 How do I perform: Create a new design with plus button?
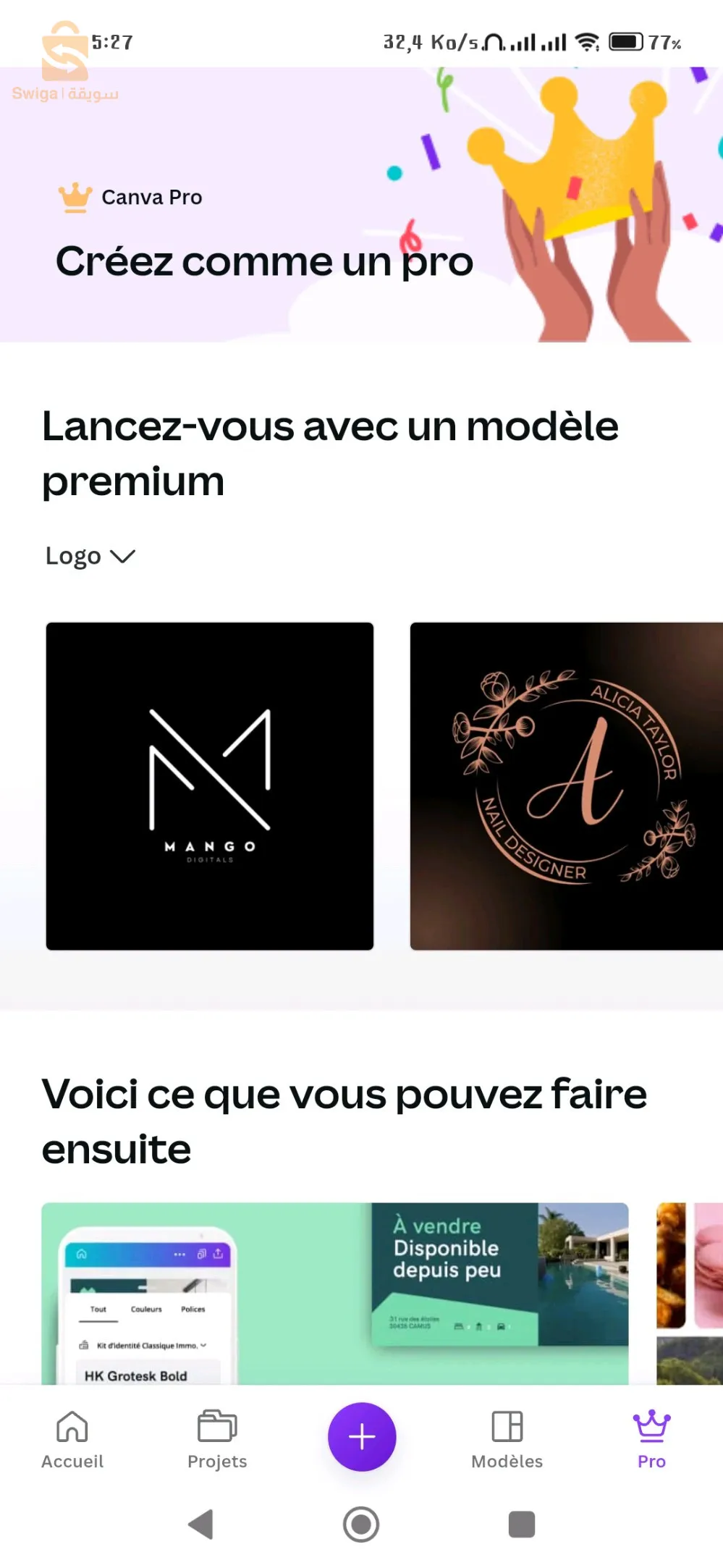pyautogui.click(x=362, y=1436)
